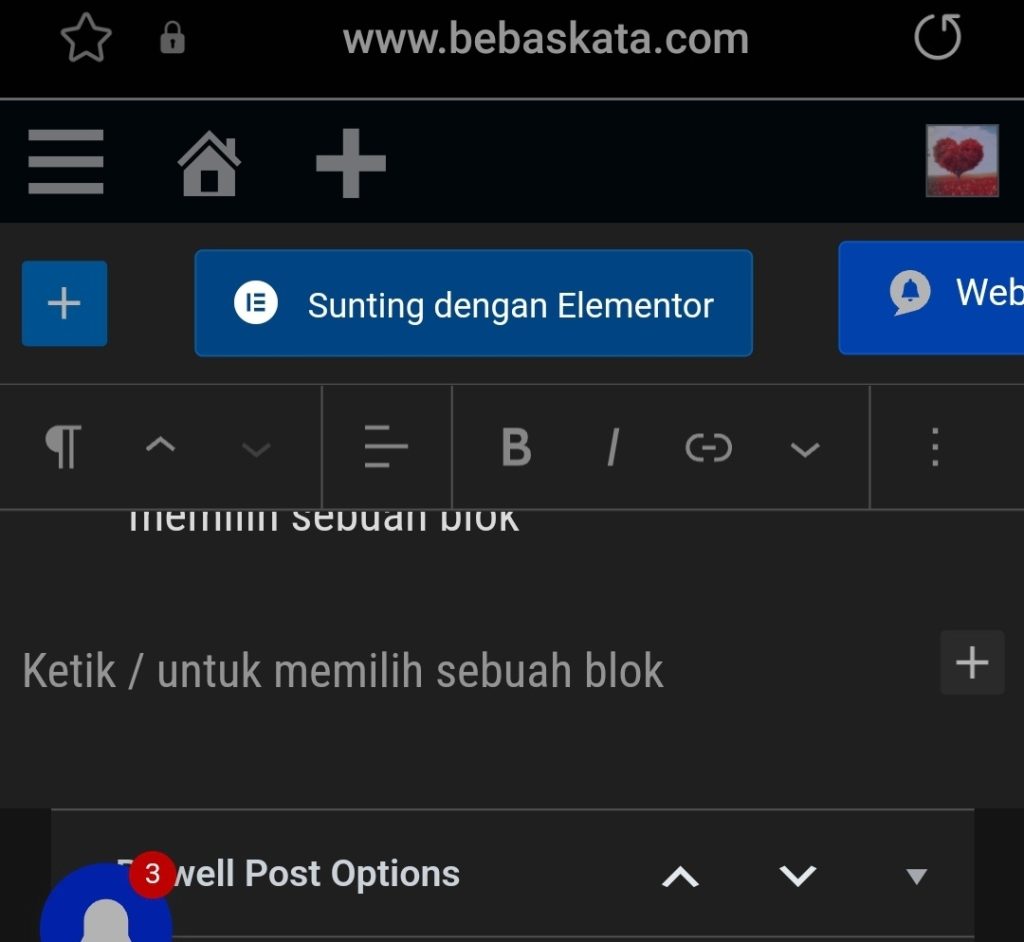The width and height of the screenshot is (1024, 942).
Task: Change the paragraph block type
Action: [x=63, y=447]
